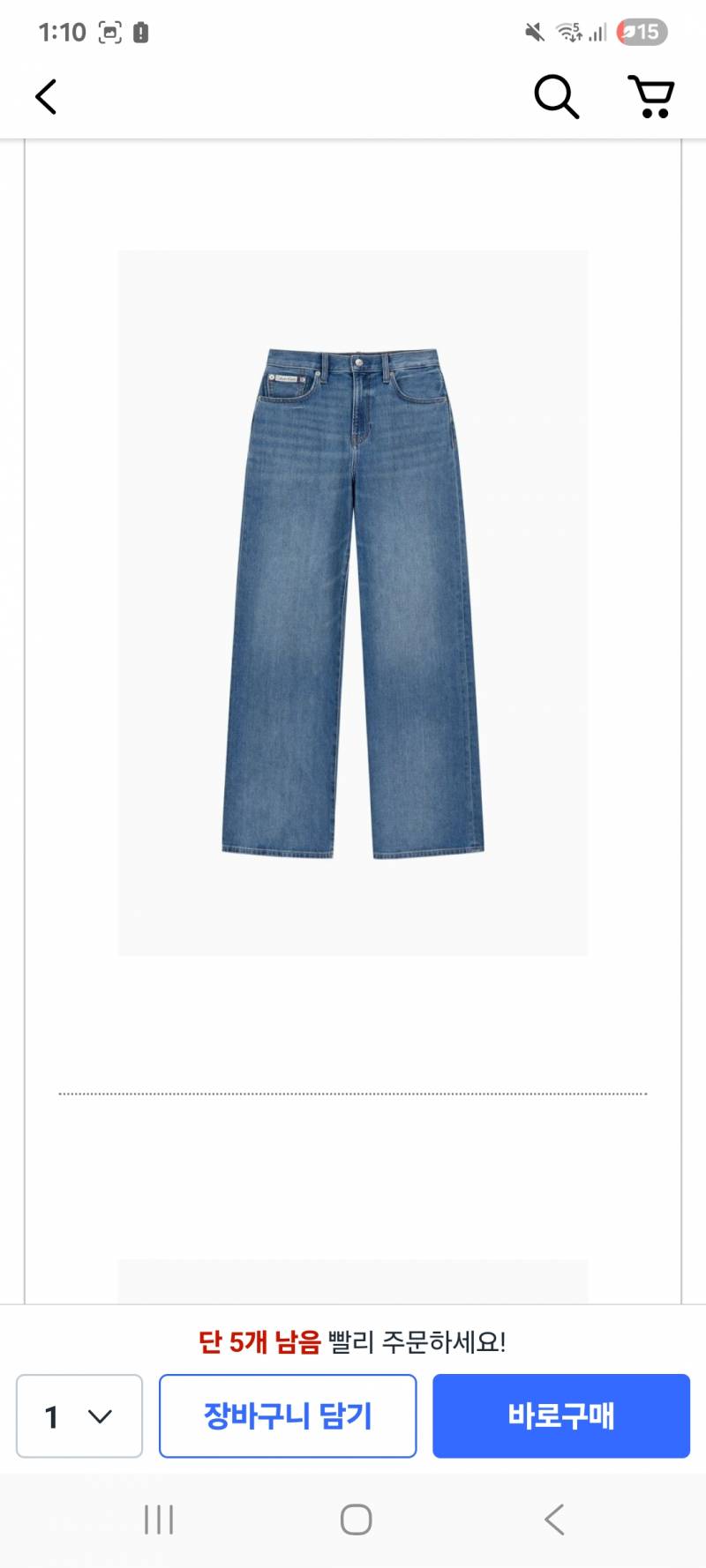Expand the quantity dropdown showing 1
Image resolution: width=706 pixels, height=1568 pixels.
click(x=79, y=1415)
